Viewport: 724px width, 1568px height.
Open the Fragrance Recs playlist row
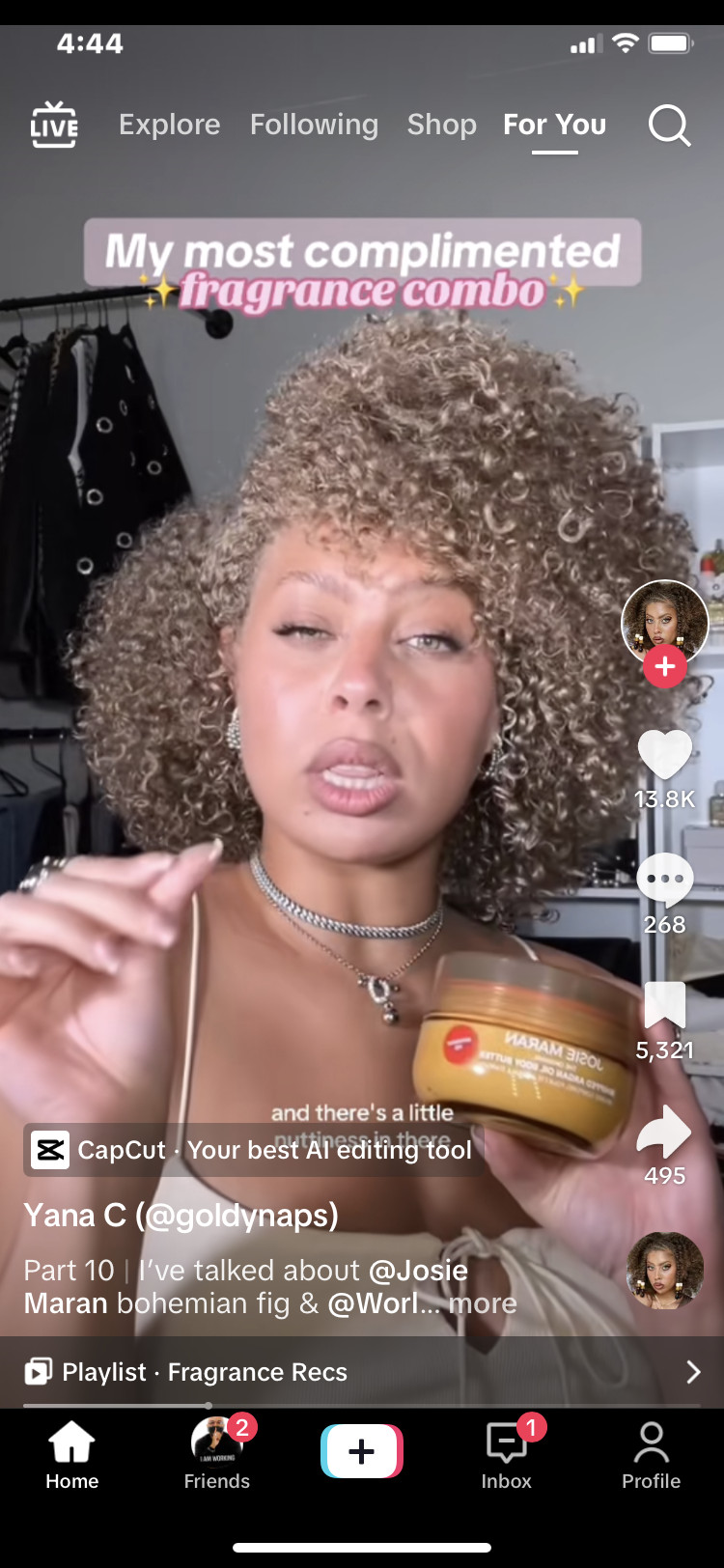tap(362, 1372)
